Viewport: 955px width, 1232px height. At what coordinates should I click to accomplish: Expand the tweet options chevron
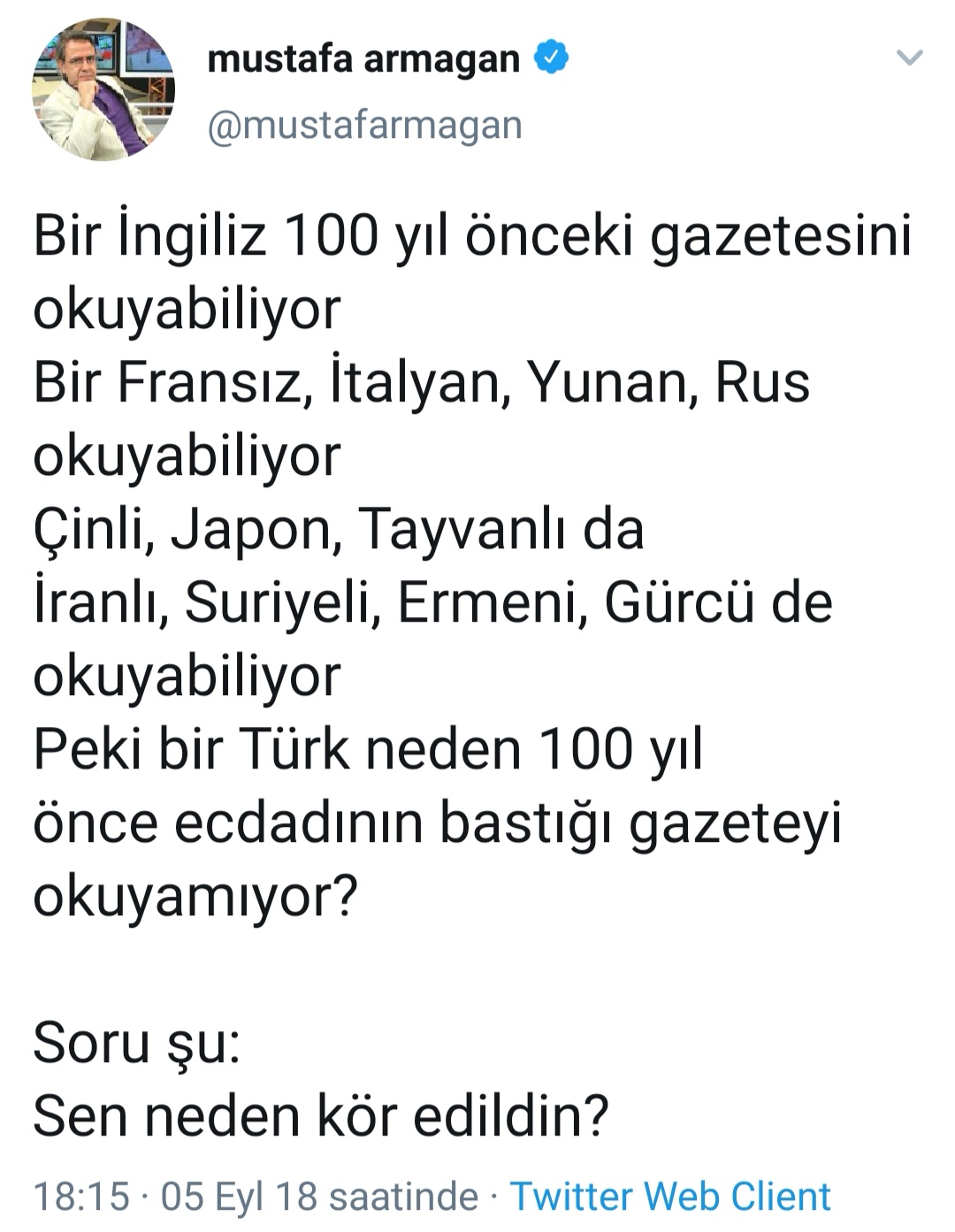pos(909,58)
